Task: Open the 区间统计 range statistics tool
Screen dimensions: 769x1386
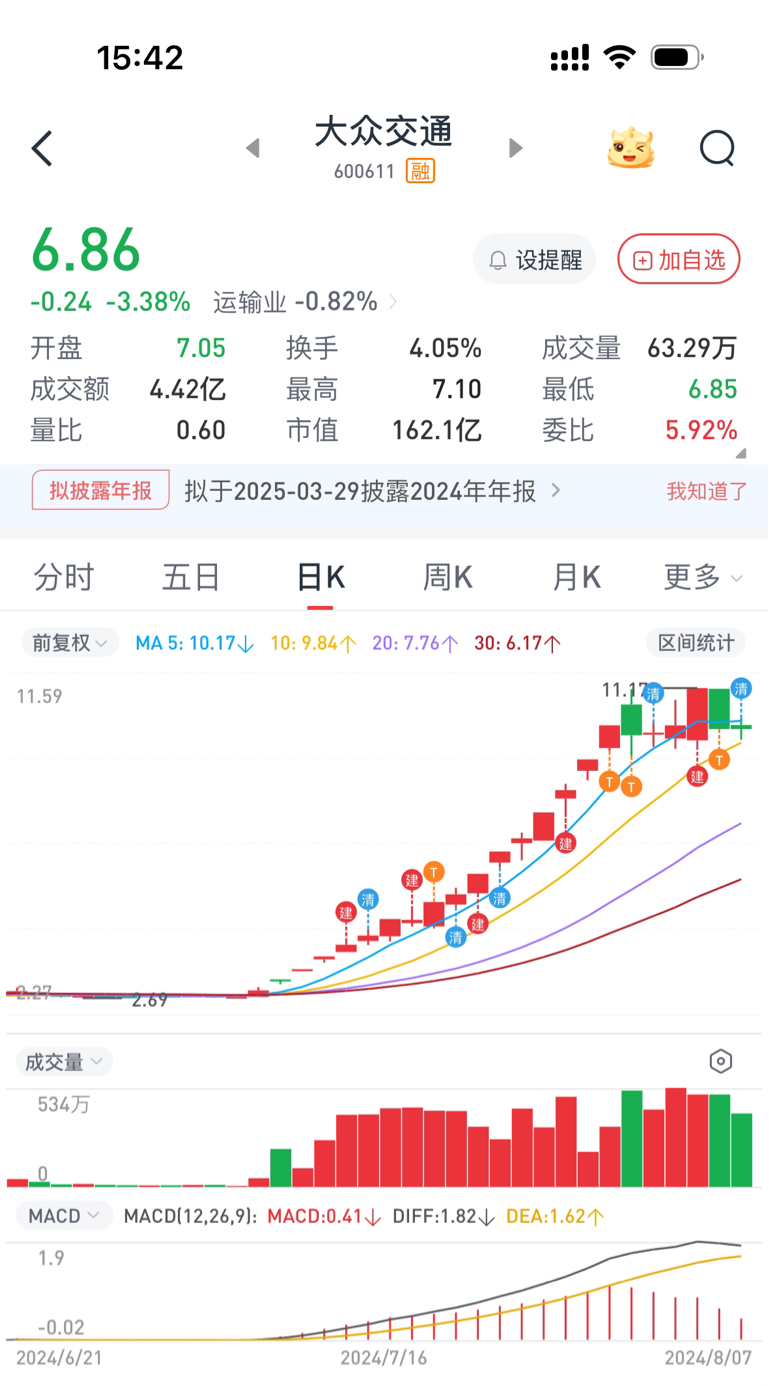Action: [695, 642]
